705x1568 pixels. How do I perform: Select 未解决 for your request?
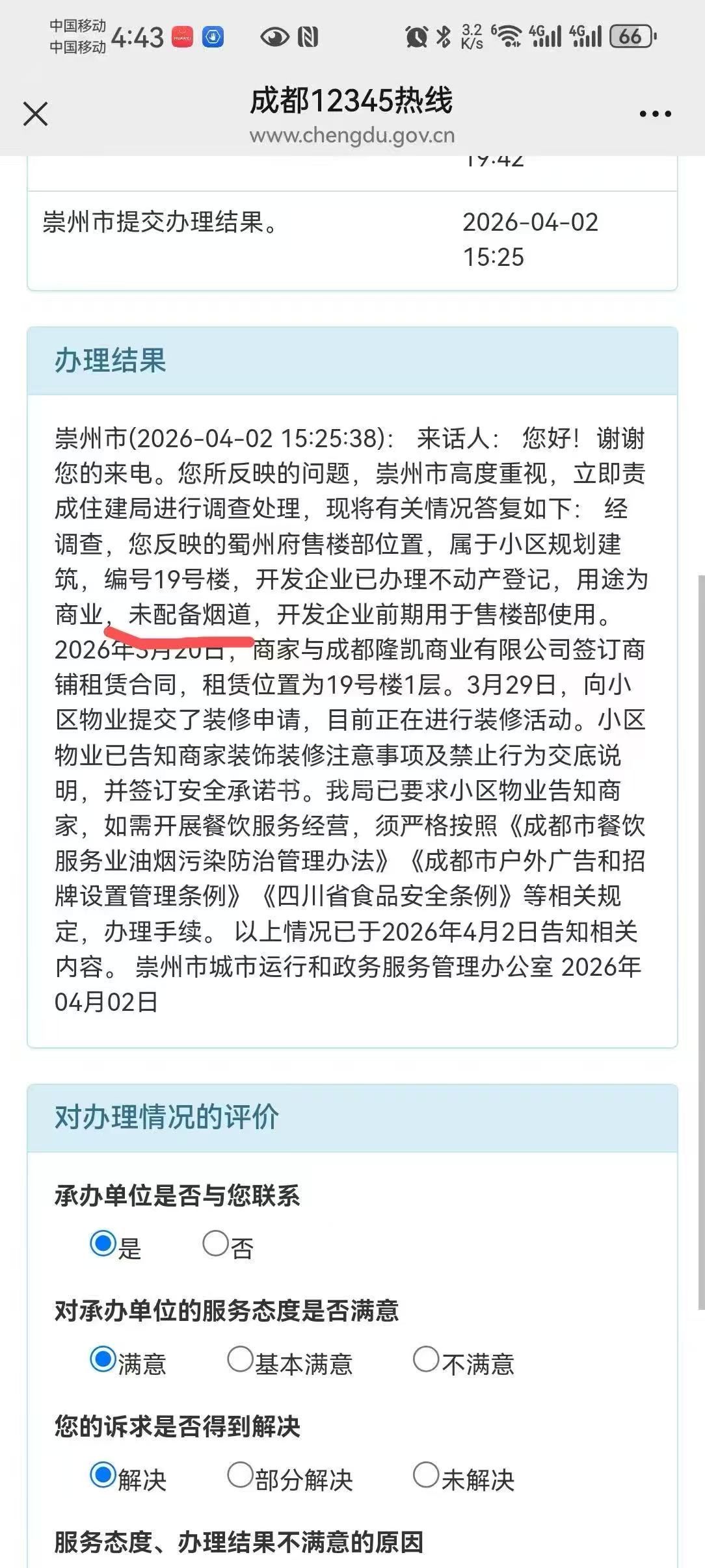(426, 1475)
